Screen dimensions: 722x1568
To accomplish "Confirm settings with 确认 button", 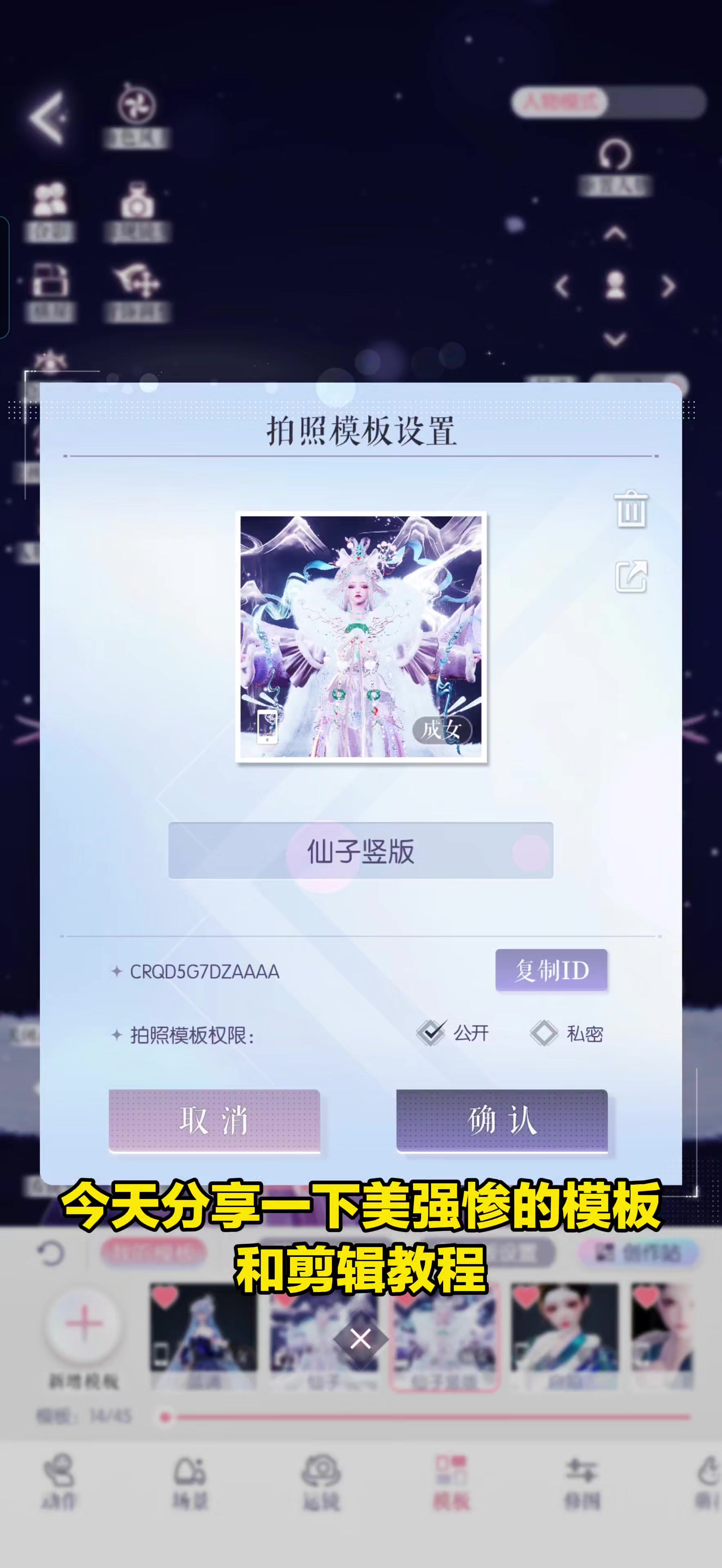I will click(501, 1120).
